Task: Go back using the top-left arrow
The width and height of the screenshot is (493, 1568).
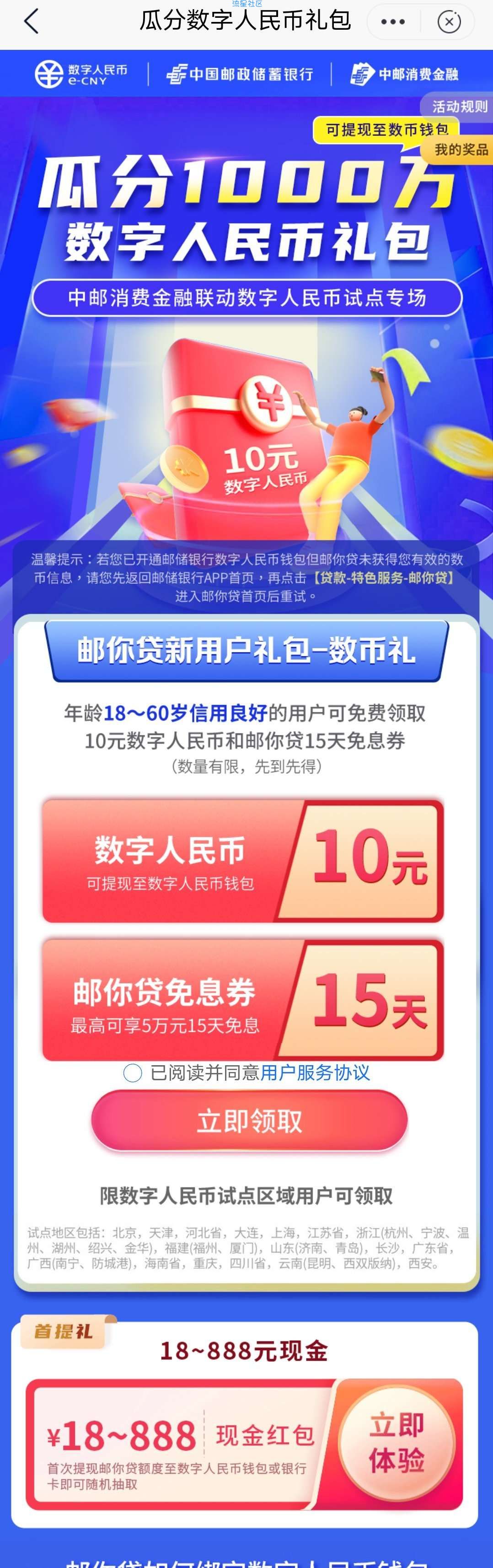Action: [x=31, y=22]
